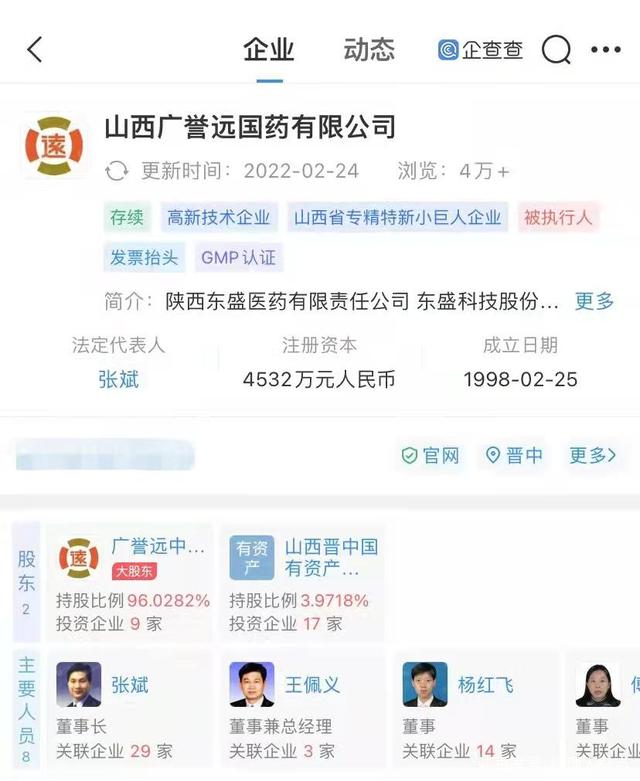Expand company intro with 更多

(x=594, y=301)
